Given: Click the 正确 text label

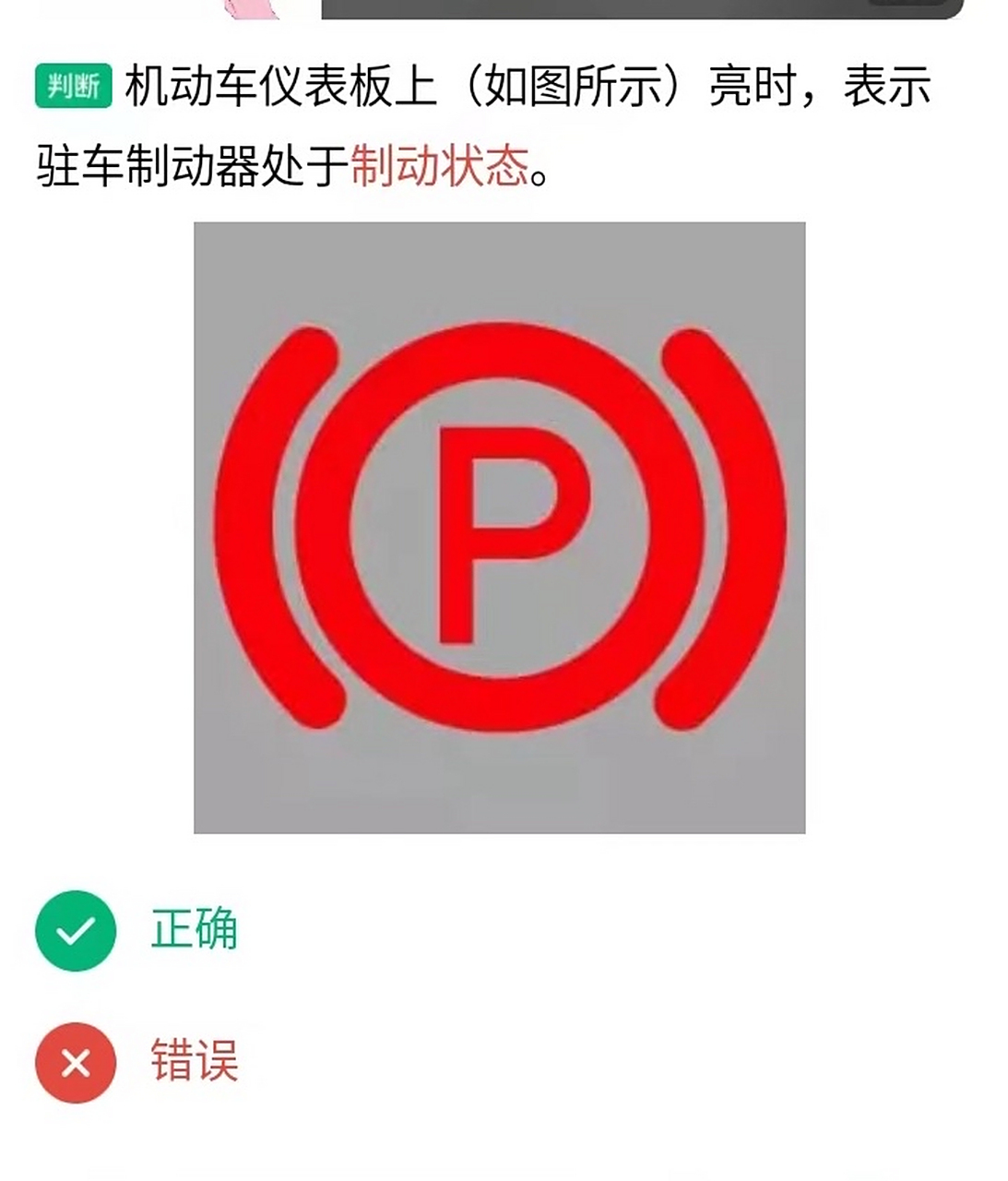Looking at the screenshot, I should 194,931.
